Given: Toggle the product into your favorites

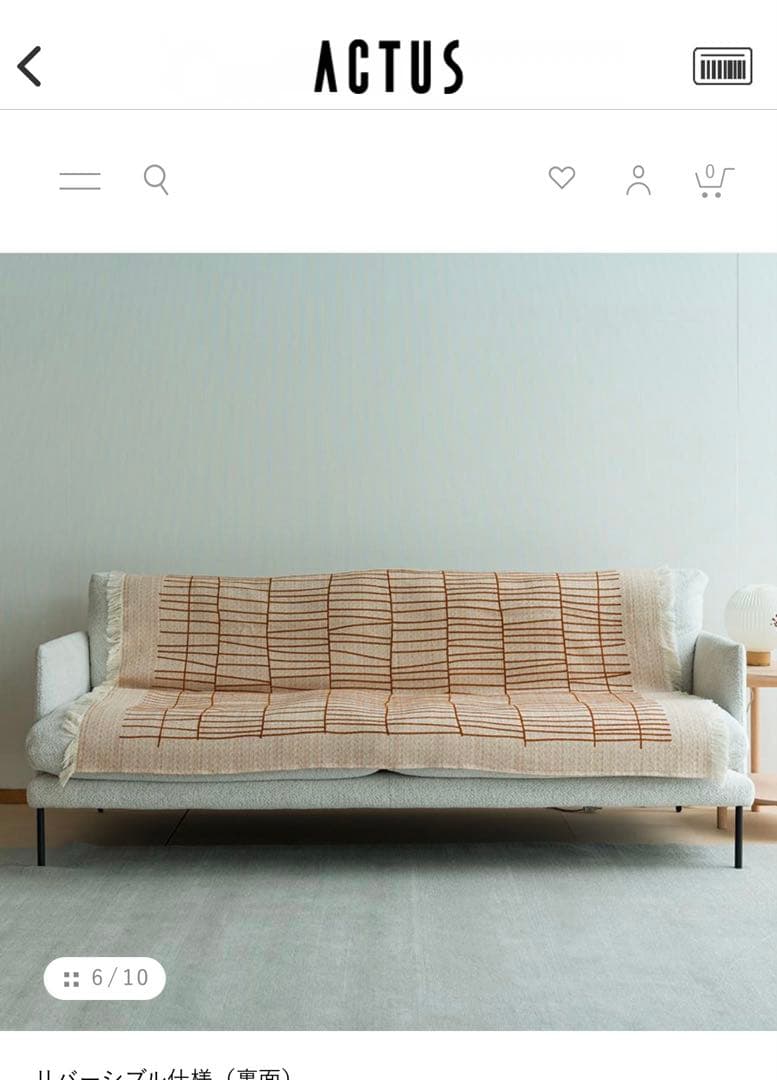Looking at the screenshot, I should pyautogui.click(x=562, y=180).
